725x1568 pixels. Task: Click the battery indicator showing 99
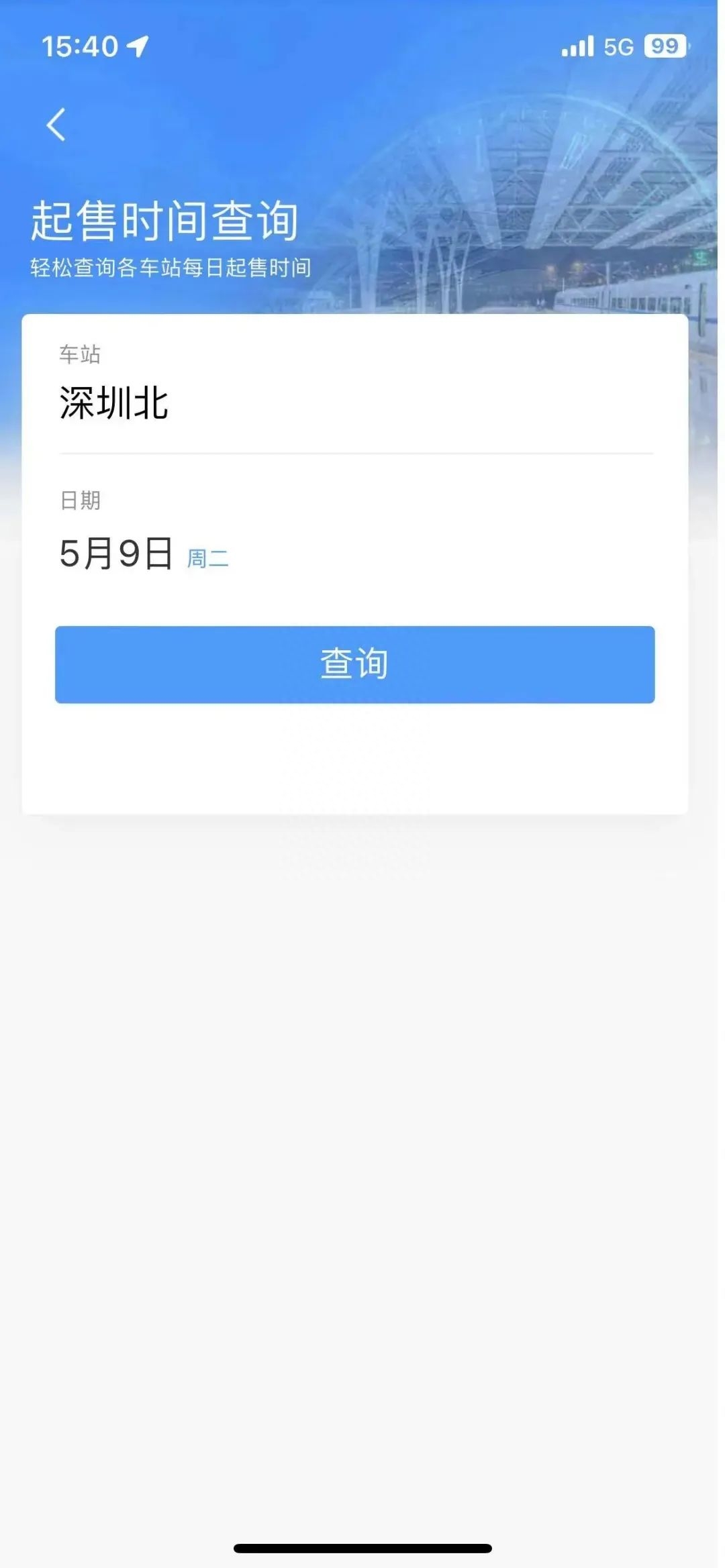click(665, 46)
